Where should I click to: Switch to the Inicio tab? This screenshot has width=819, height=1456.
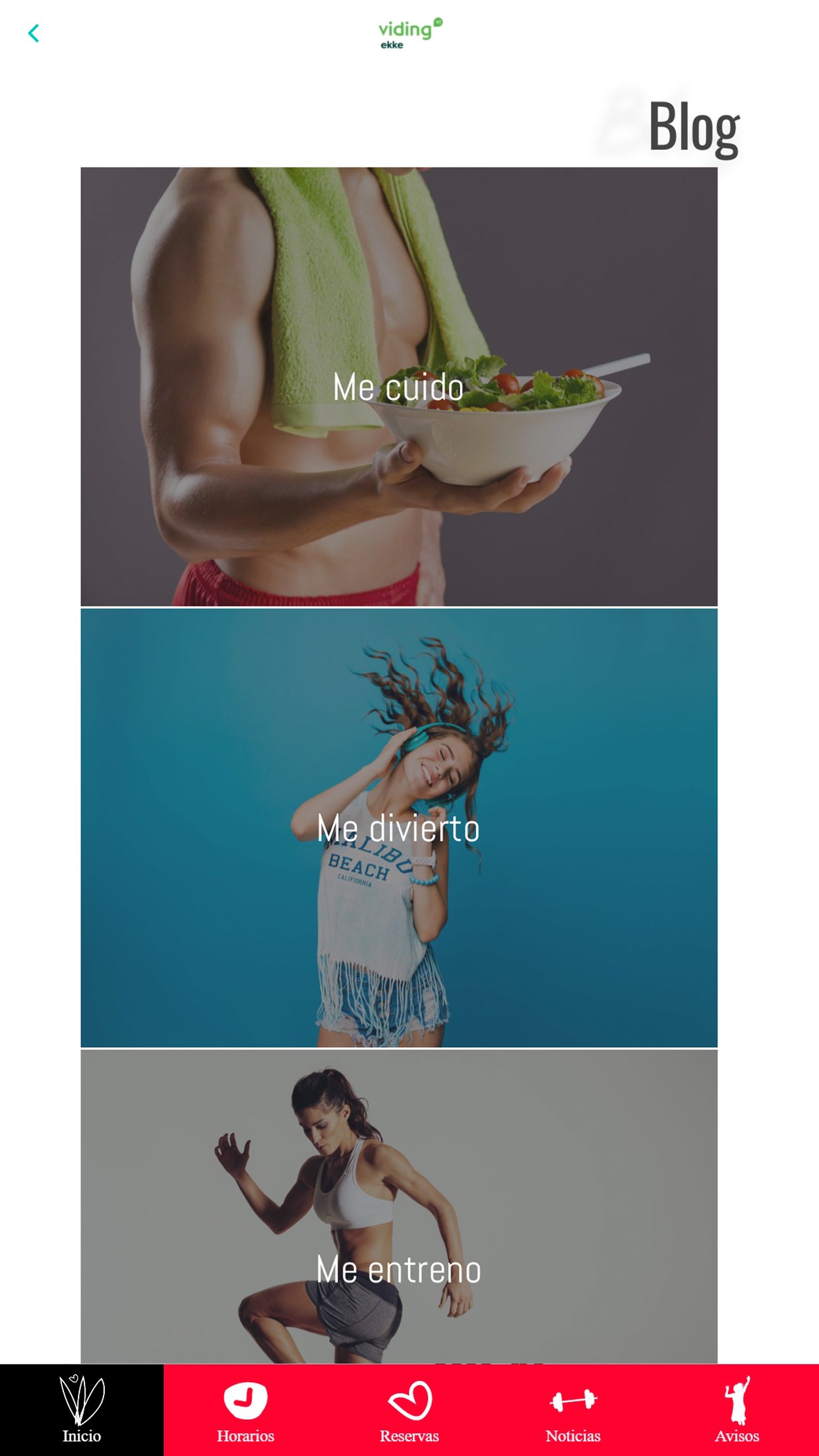point(82,1410)
